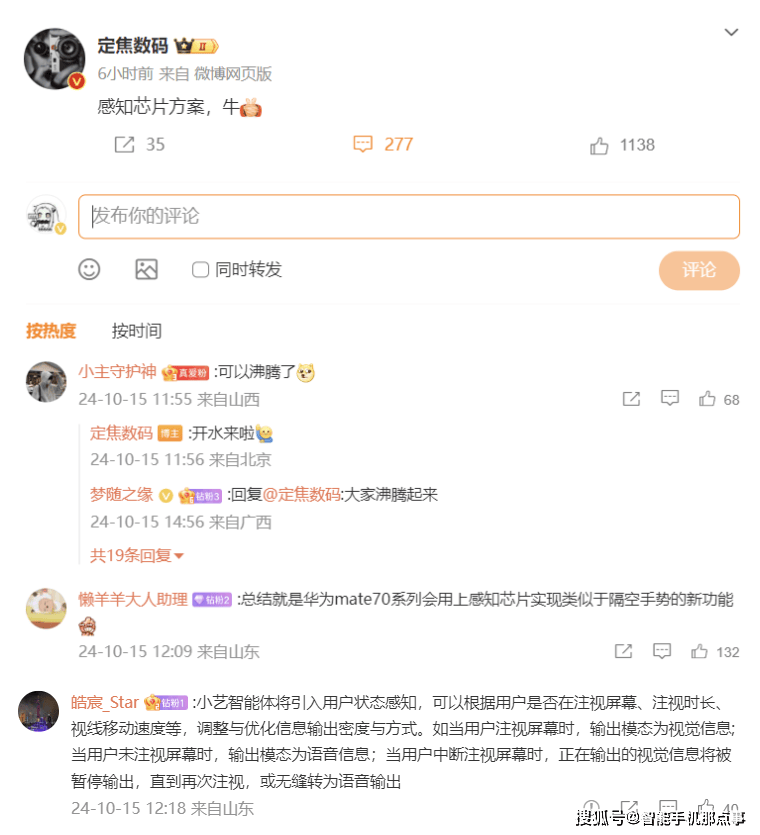The image size is (760, 835).
Task: Expand 共19条回复 replies
Action: point(137,555)
